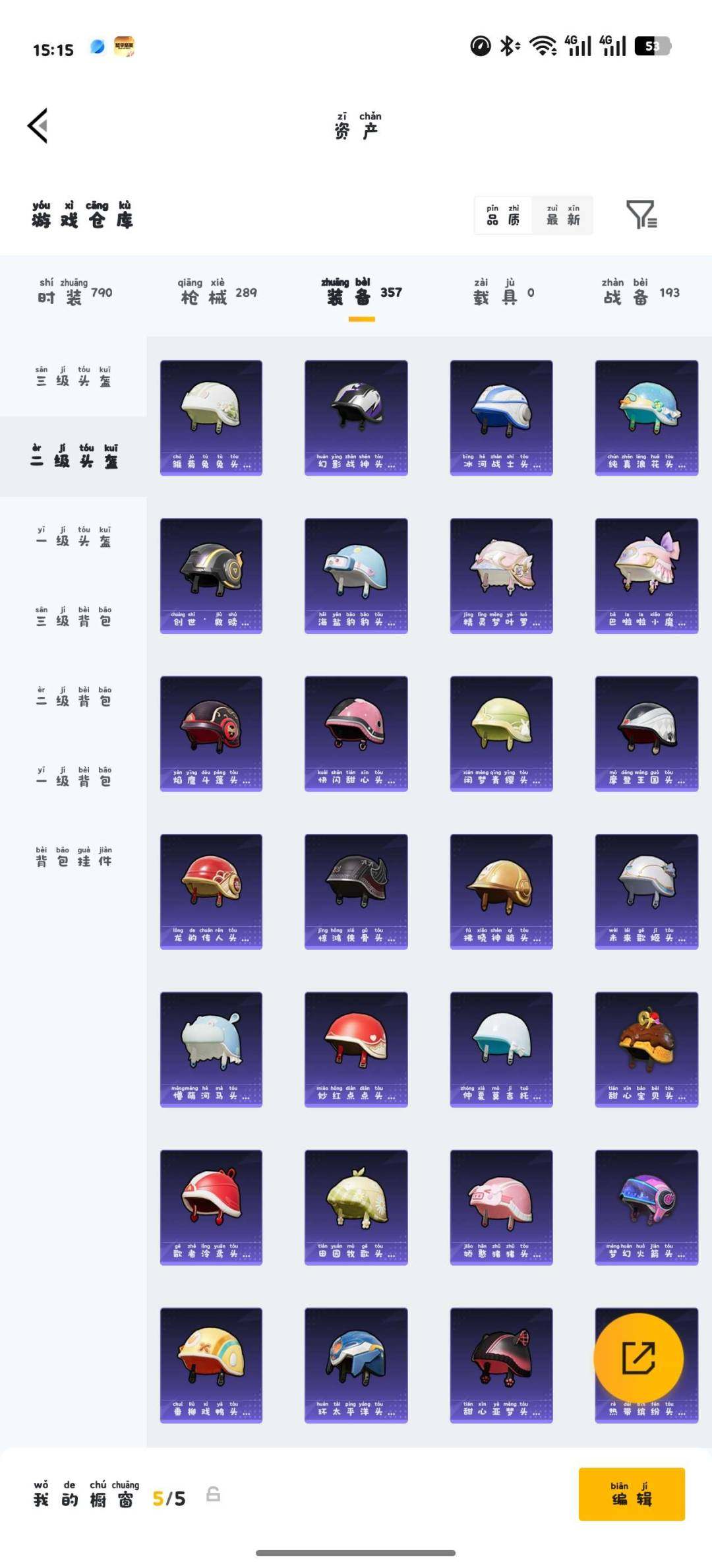
Task: Open the 甜心宝贝 helmet card
Action: (x=646, y=1049)
